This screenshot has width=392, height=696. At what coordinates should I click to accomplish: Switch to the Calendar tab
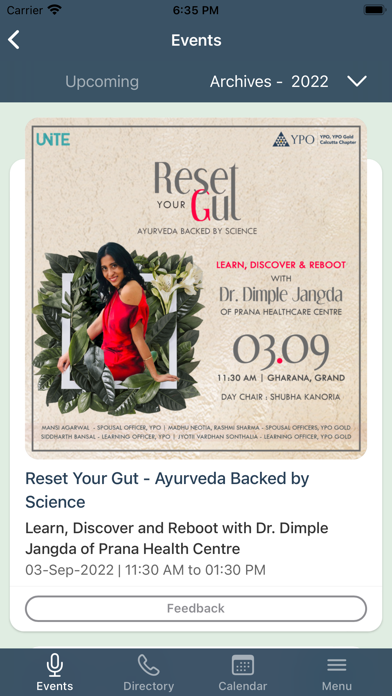[243, 672]
